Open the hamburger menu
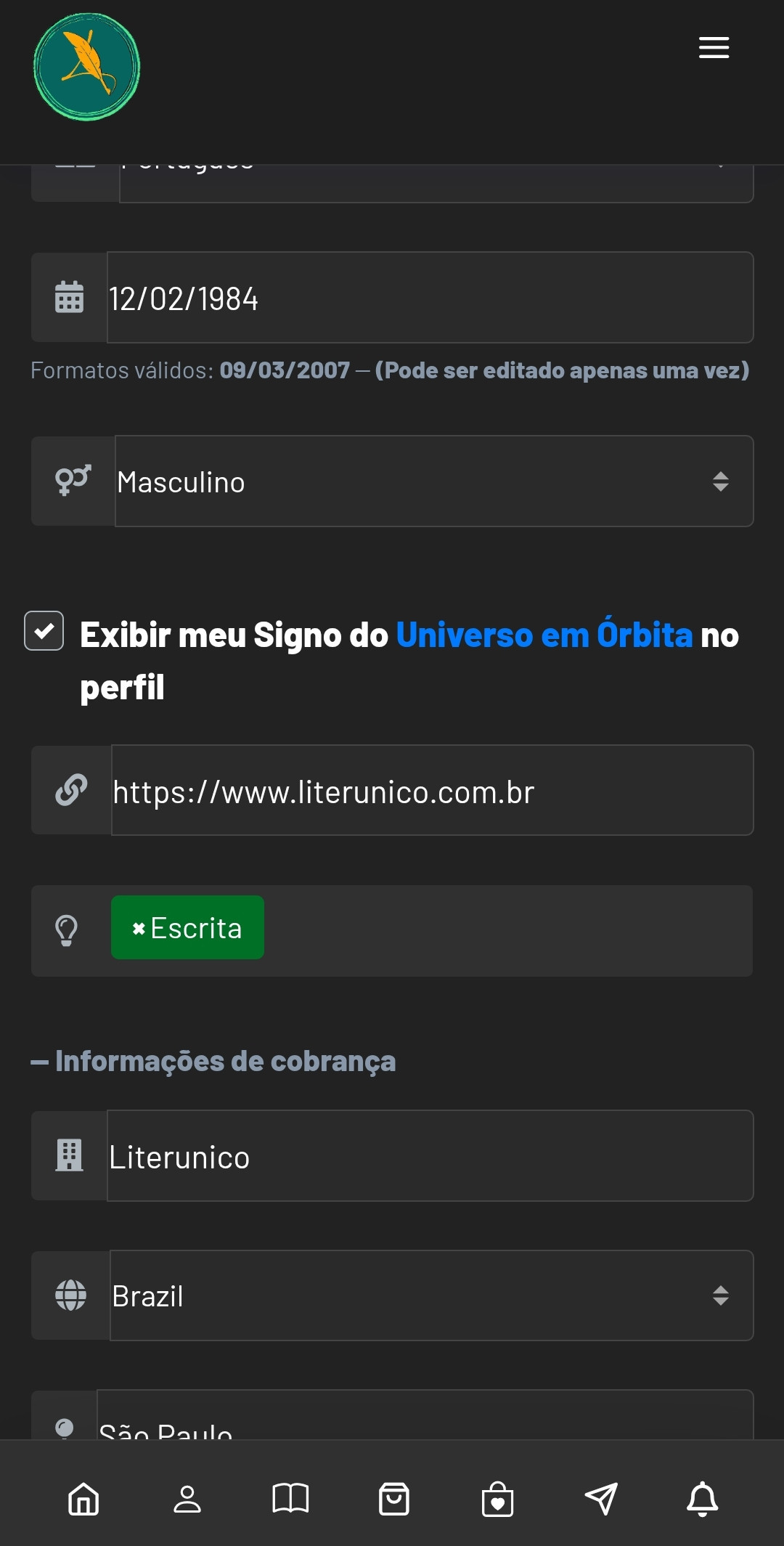 pyautogui.click(x=714, y=46)
